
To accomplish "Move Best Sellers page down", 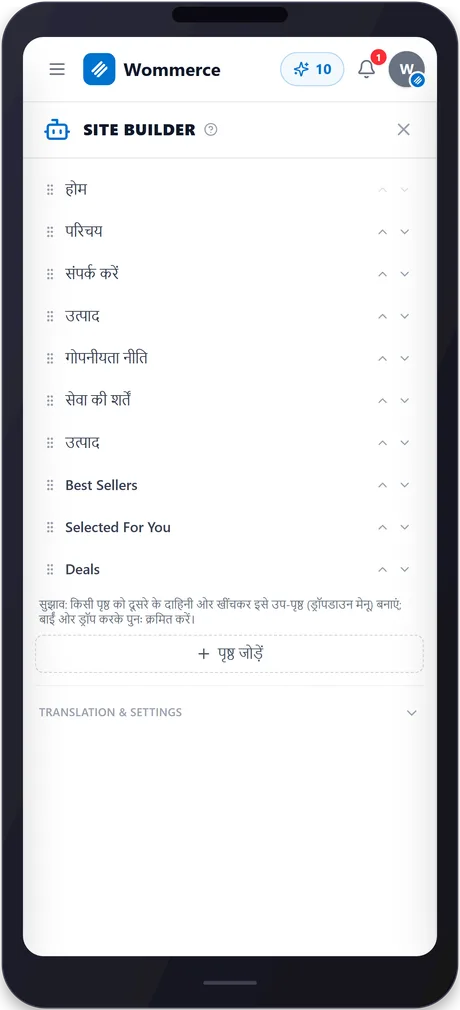I will pos(405,485).
